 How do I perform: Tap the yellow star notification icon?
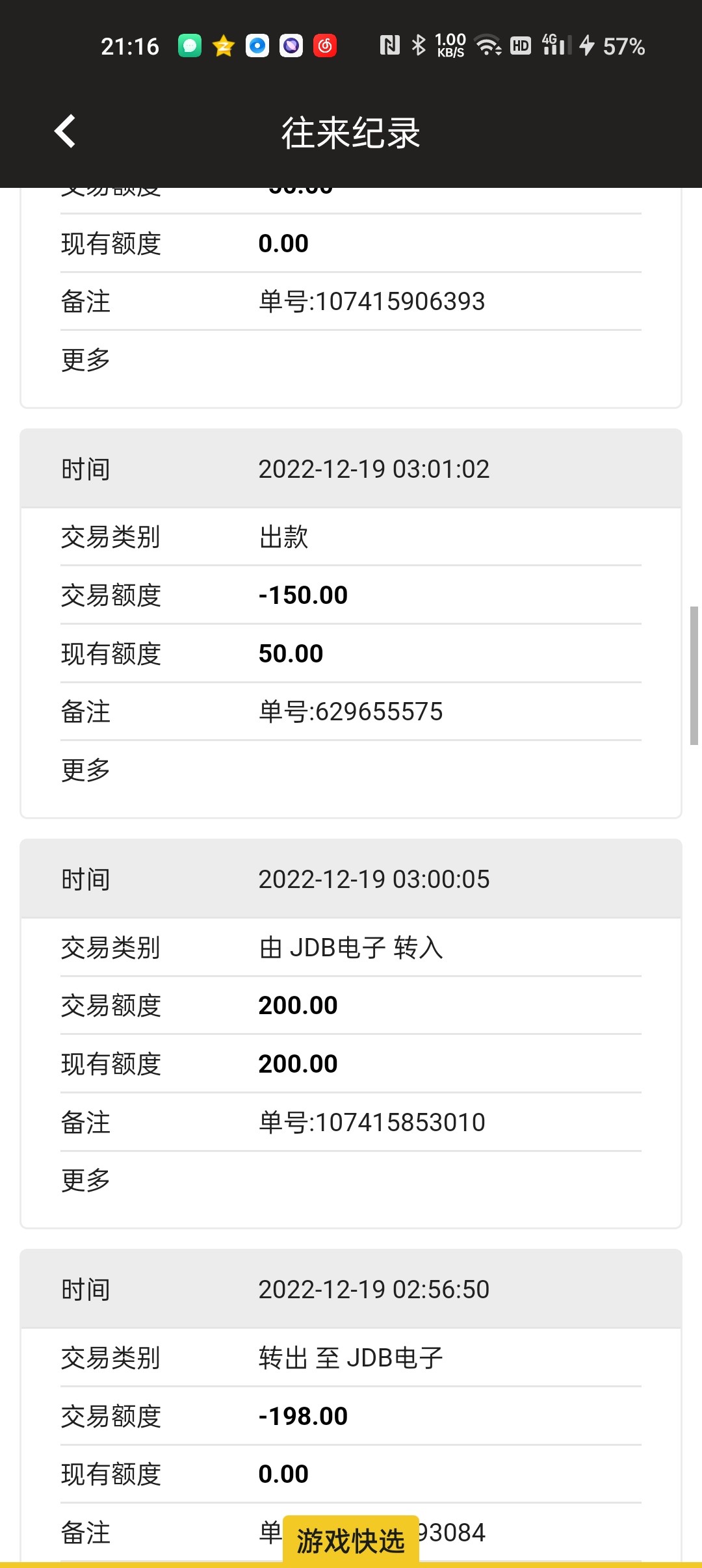coord(222,46)
